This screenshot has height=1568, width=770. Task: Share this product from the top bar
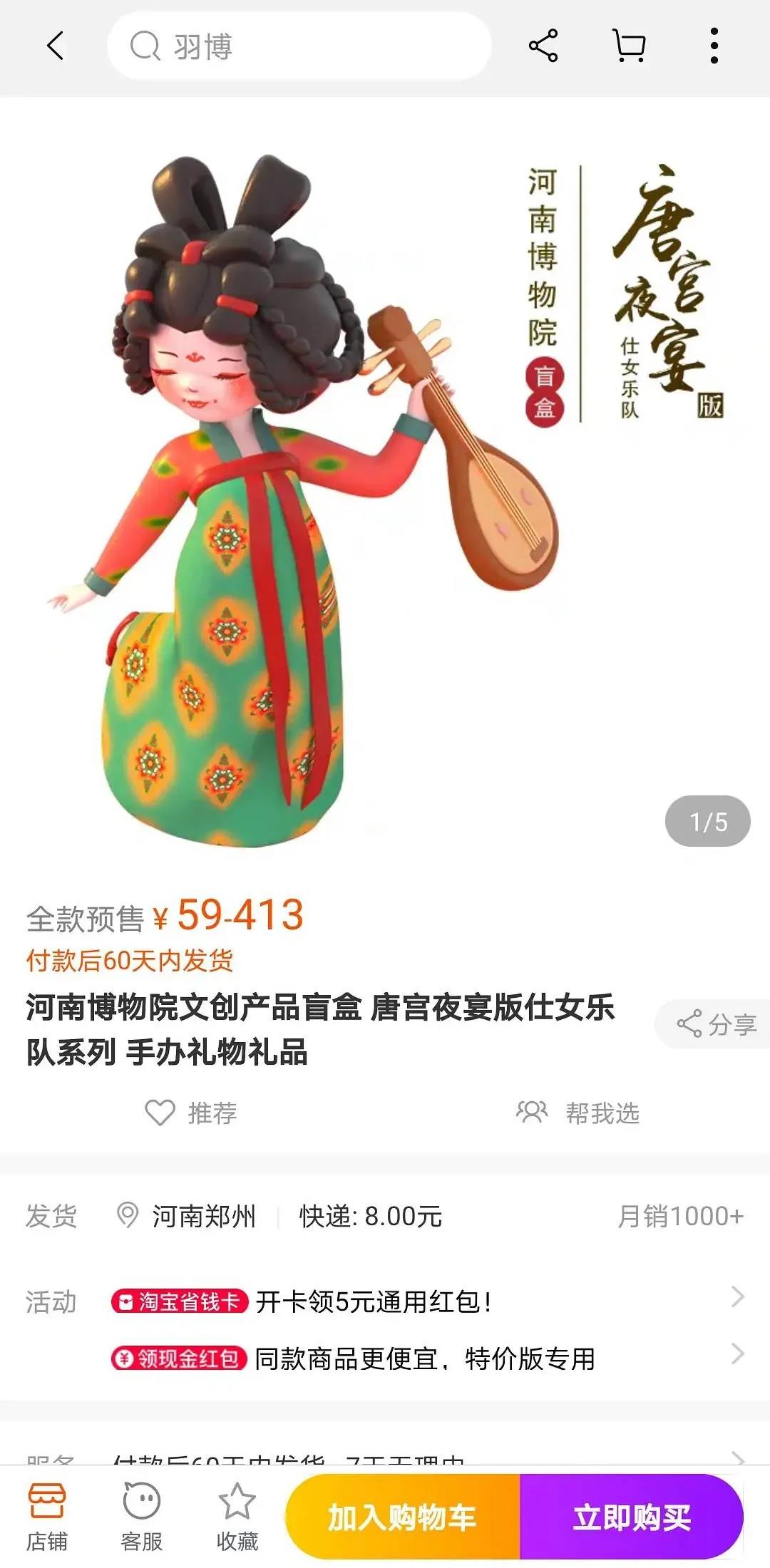(543, 46)
